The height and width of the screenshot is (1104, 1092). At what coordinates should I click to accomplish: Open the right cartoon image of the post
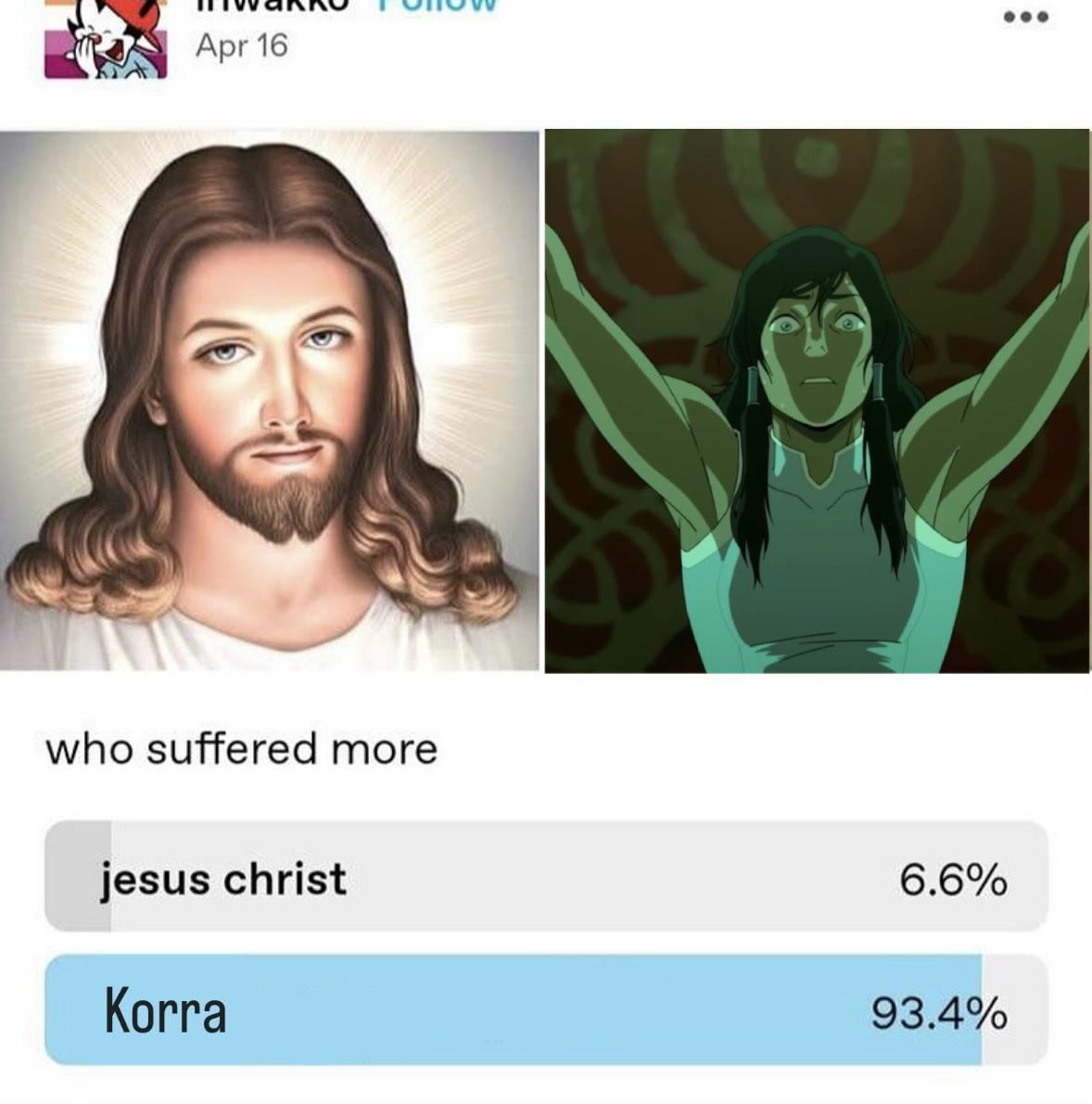(x=818, y=400)
